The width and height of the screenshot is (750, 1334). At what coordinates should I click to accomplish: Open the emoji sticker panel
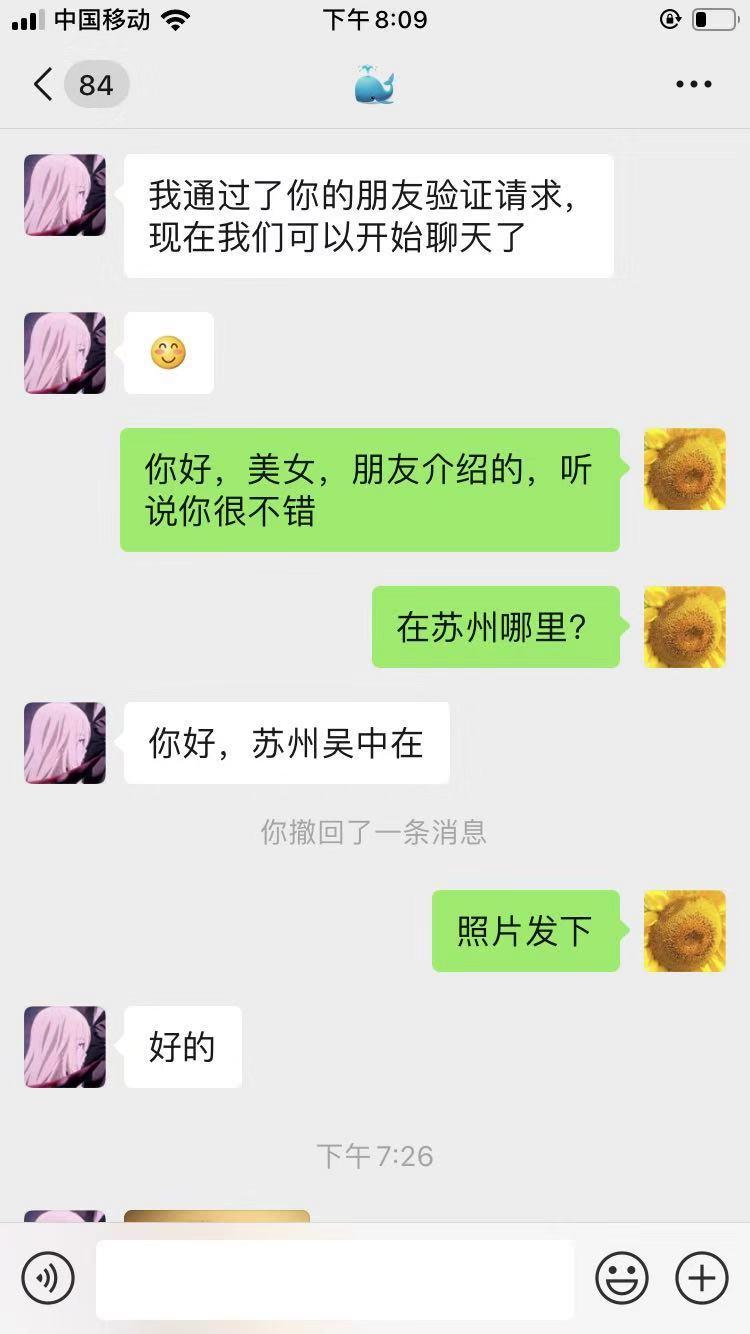pyautogui.click(x=622, y=1278)
